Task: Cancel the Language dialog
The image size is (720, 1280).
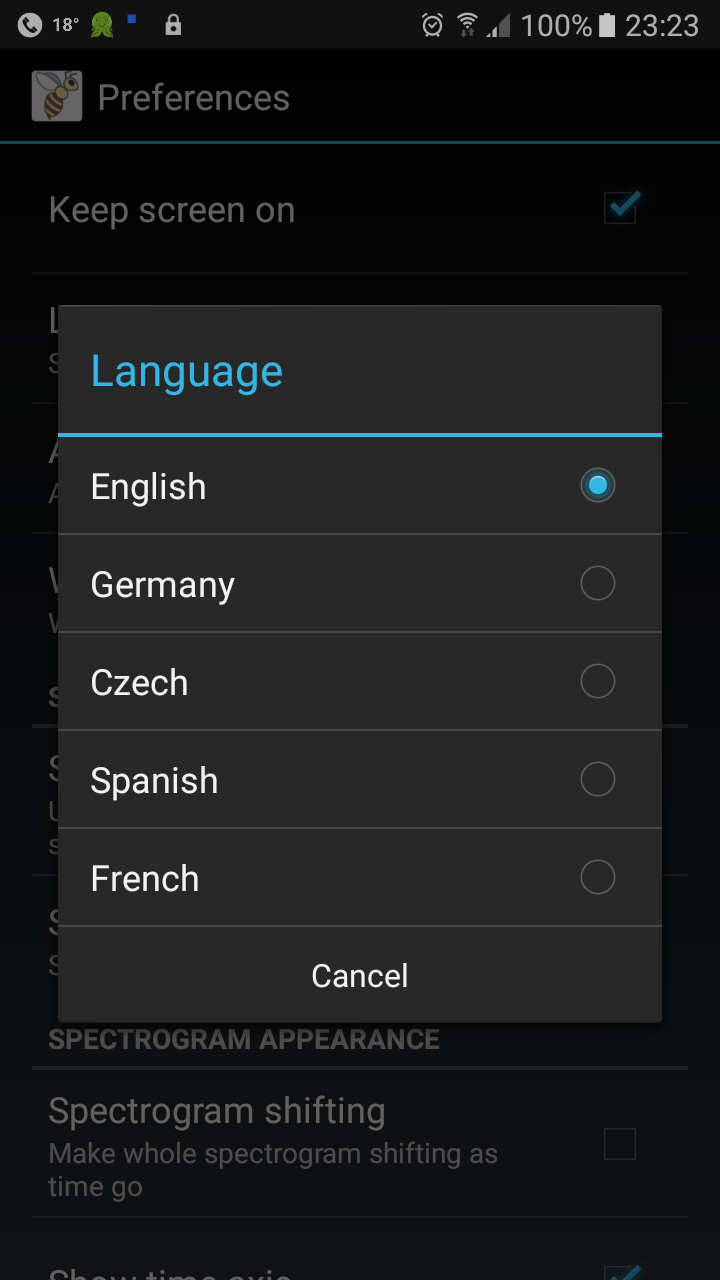Action: (x=360, y=976)
